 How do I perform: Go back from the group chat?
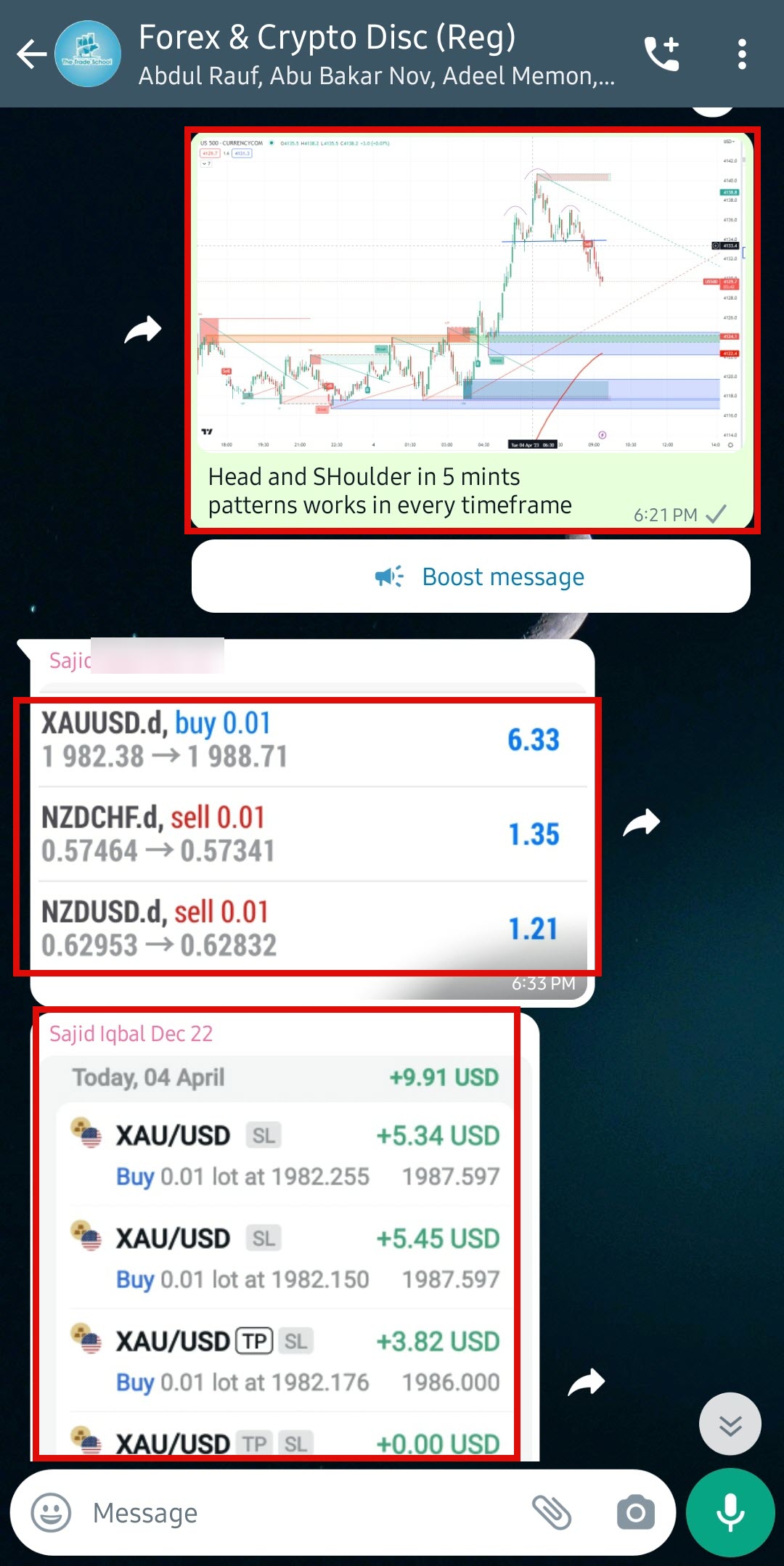tap(31, 54)
